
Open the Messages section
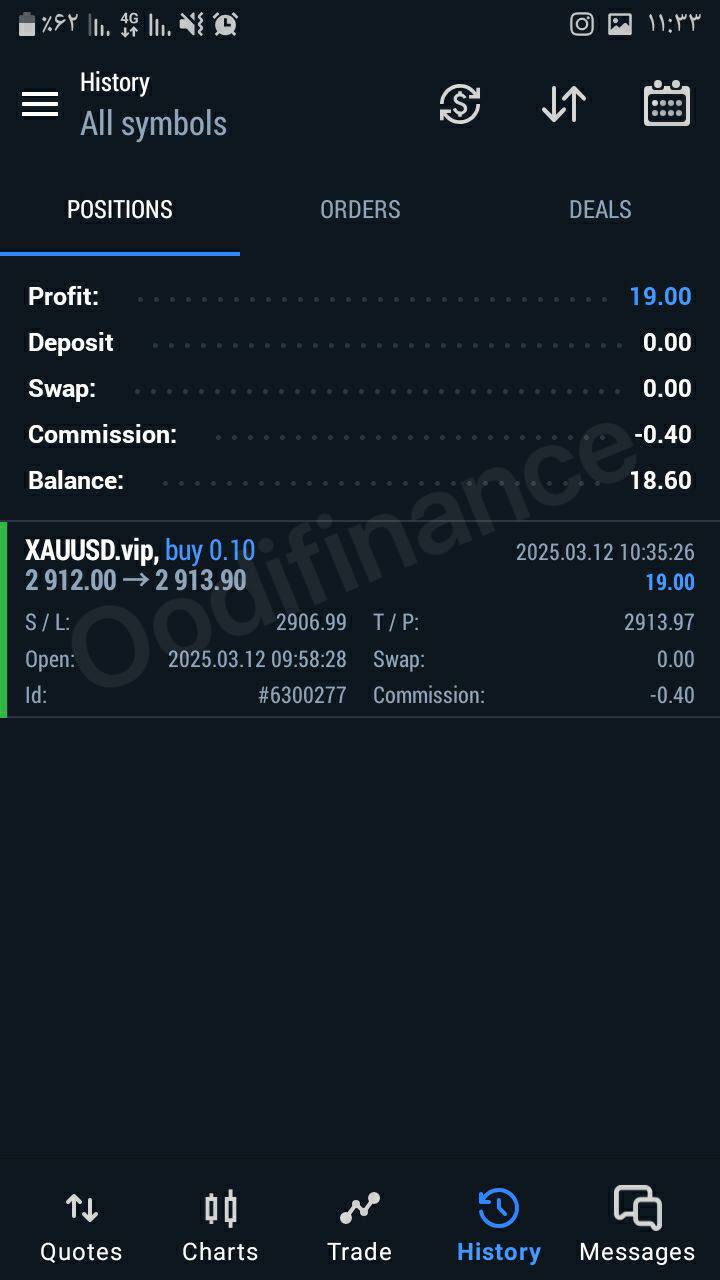[637, 1226]
